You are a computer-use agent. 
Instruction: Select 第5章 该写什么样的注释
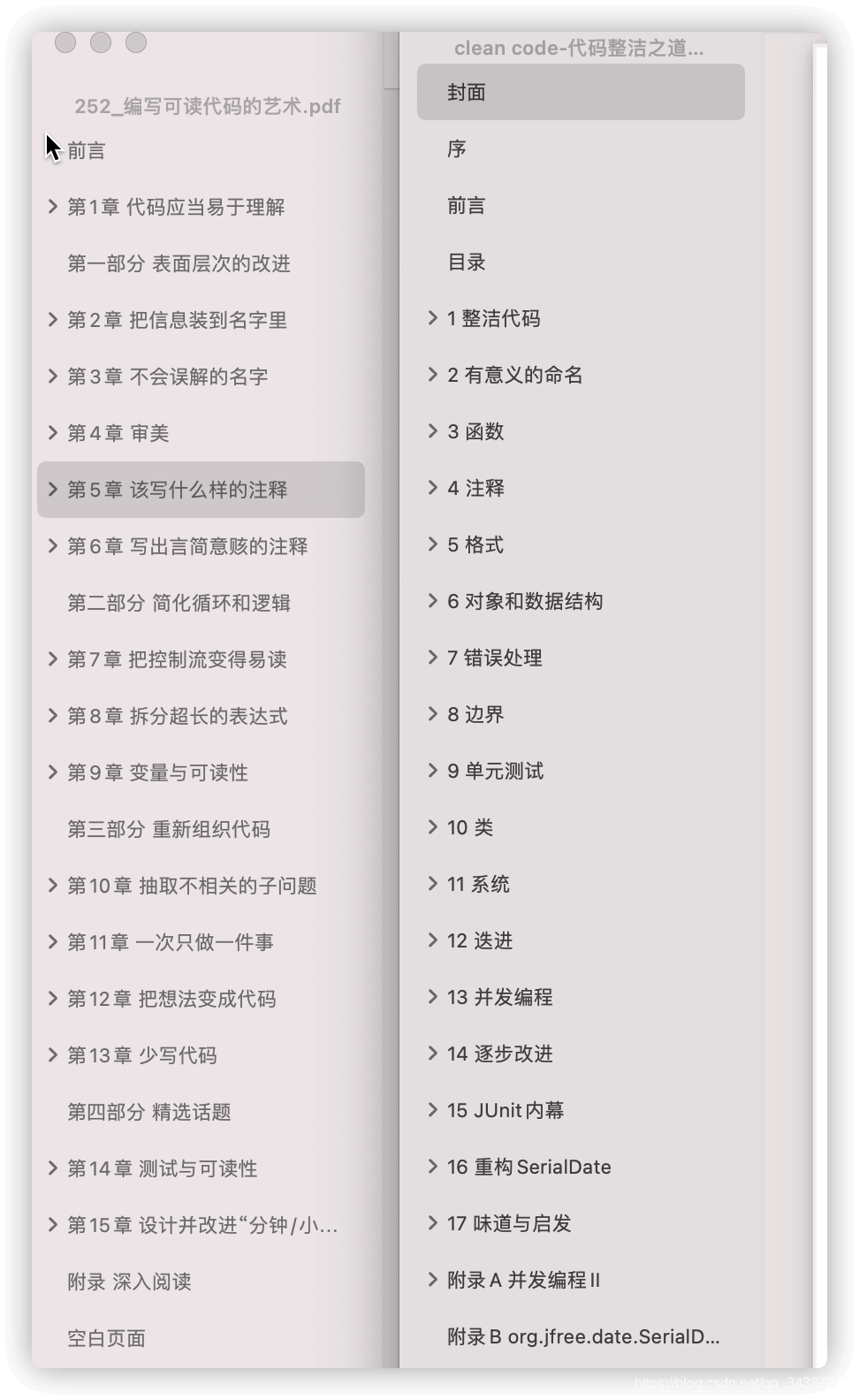(177, 490)
